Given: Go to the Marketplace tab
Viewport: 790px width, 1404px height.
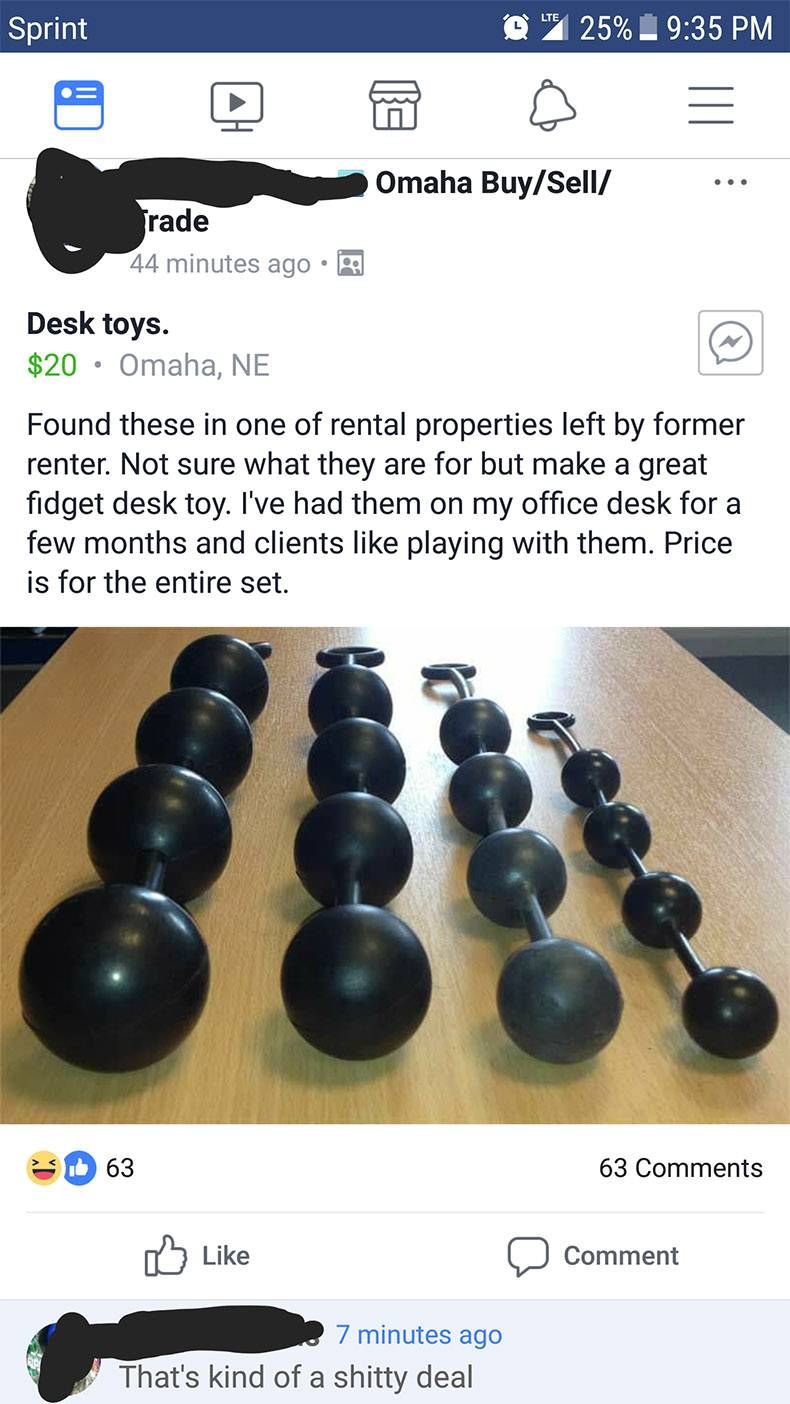Looking at the screenshot, I should coord(395,104).
